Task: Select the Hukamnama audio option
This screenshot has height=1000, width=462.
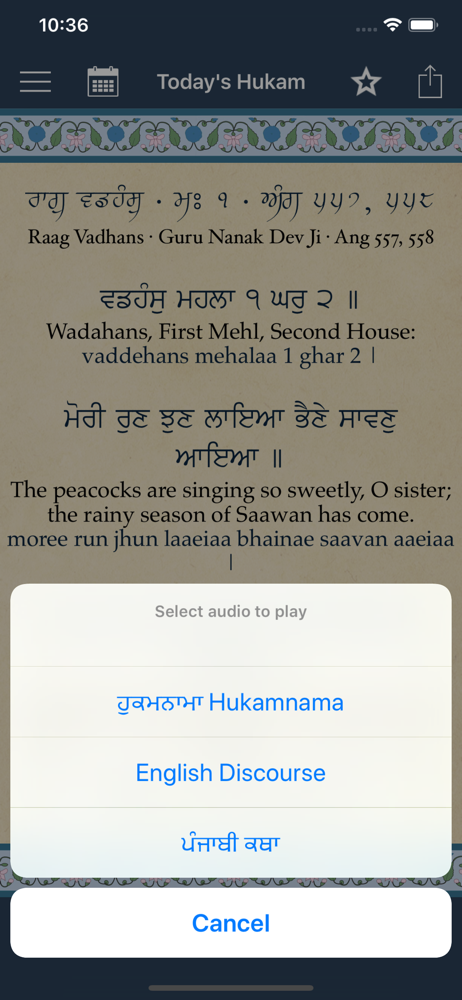Action: point(230,702)
